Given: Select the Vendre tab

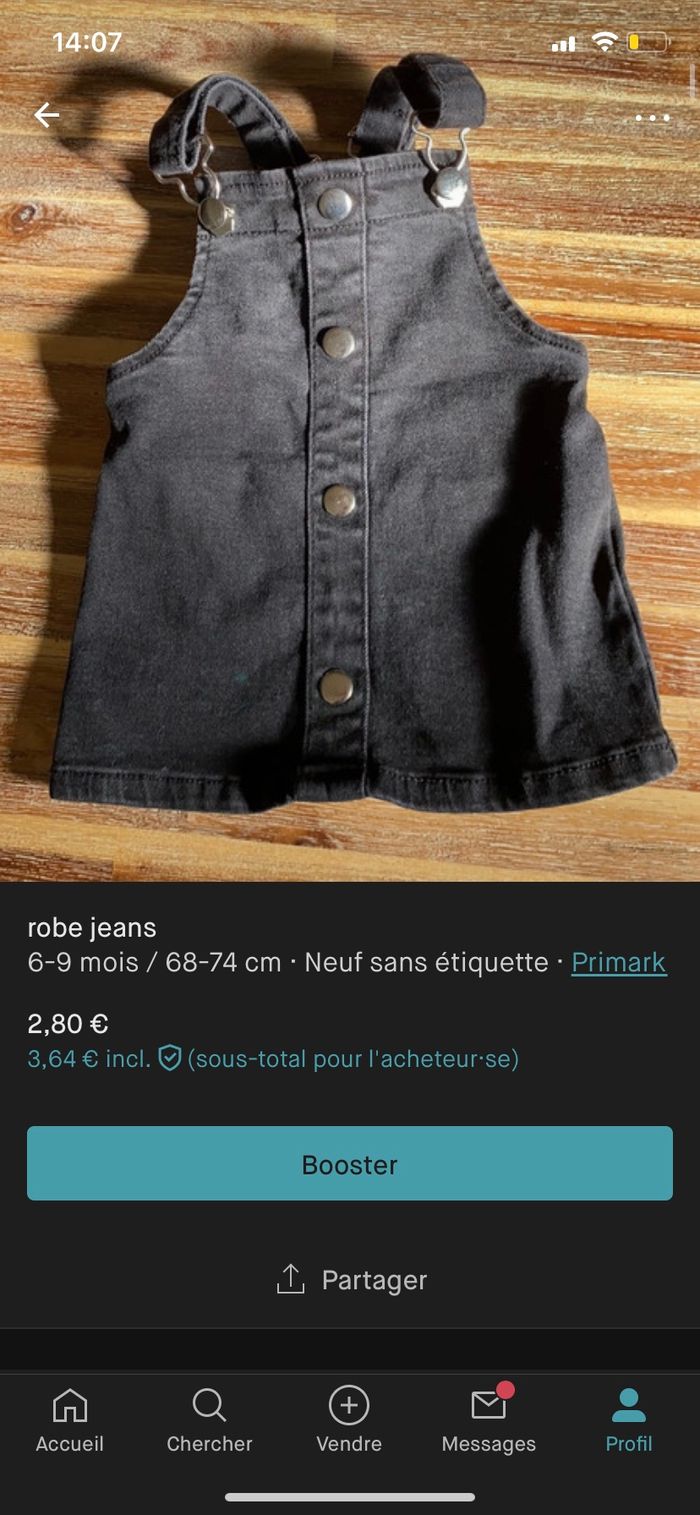Looking at the screenshot, I should pyautogui.click(x=349, y=1421).
